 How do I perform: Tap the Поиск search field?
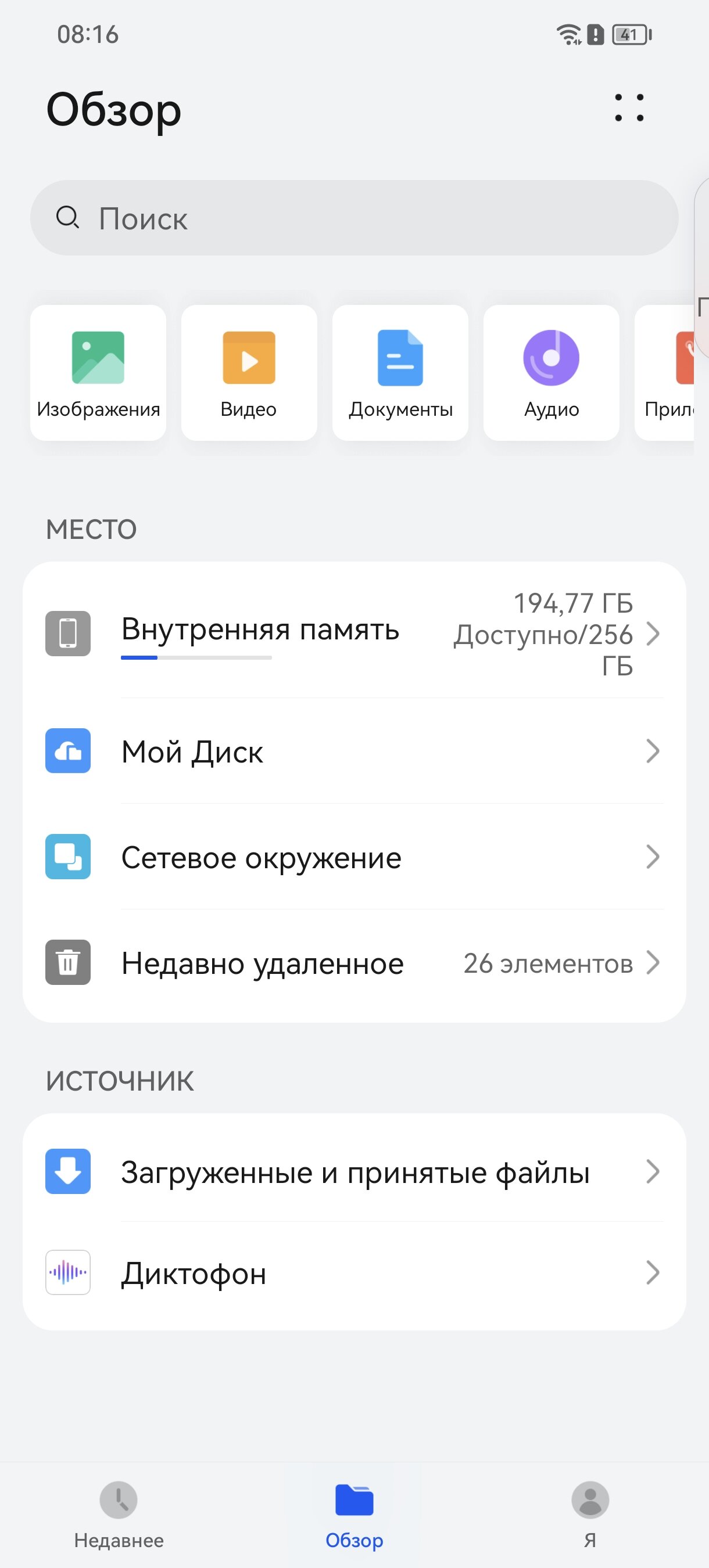coord(353,218)
